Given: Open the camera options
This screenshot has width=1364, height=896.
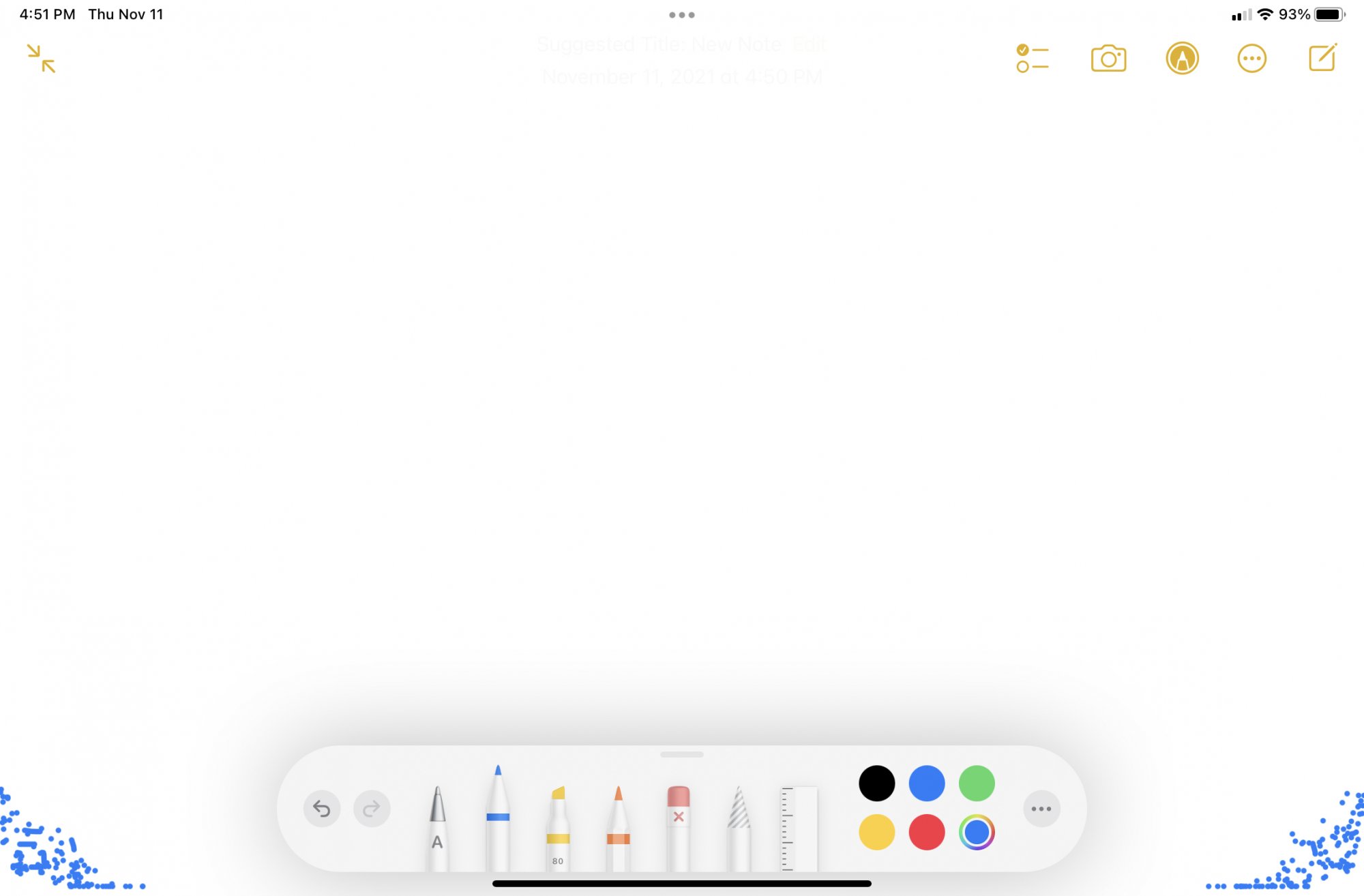Looking at the screenshot, I should click(1108, 59).
